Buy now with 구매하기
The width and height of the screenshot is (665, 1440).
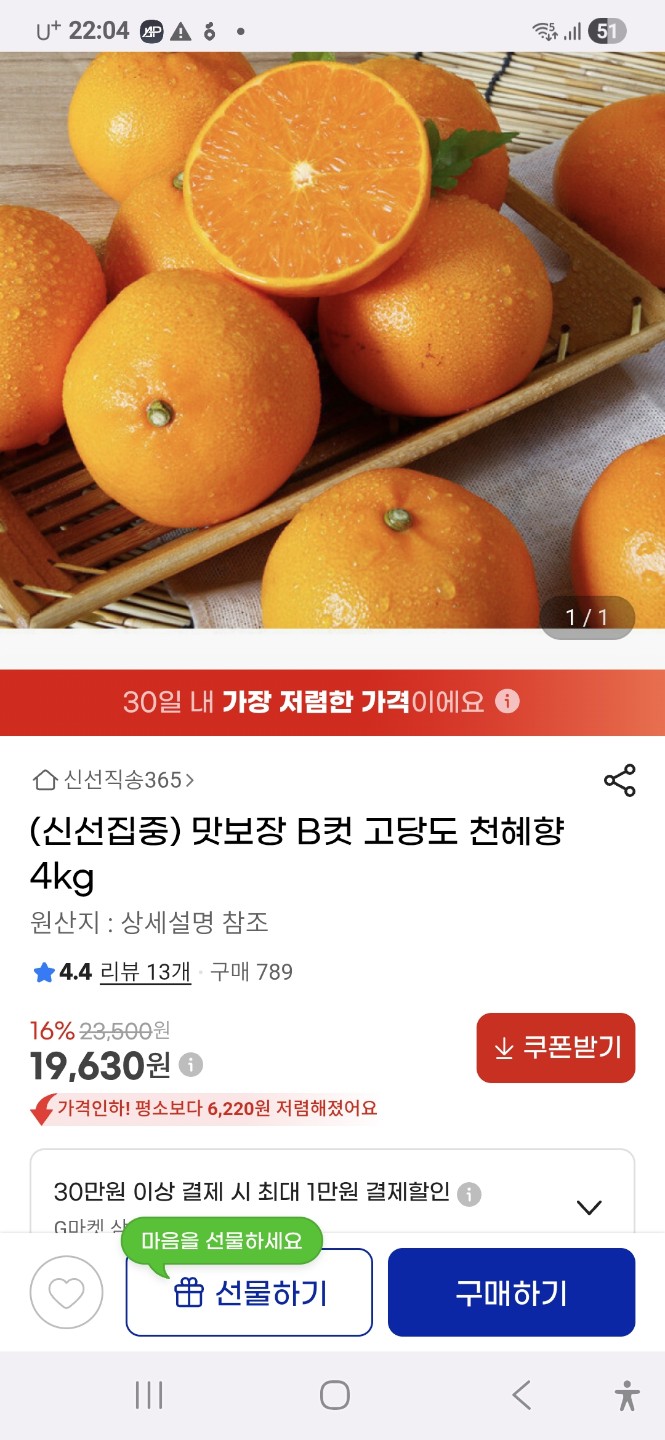(x=511, y=1293)
